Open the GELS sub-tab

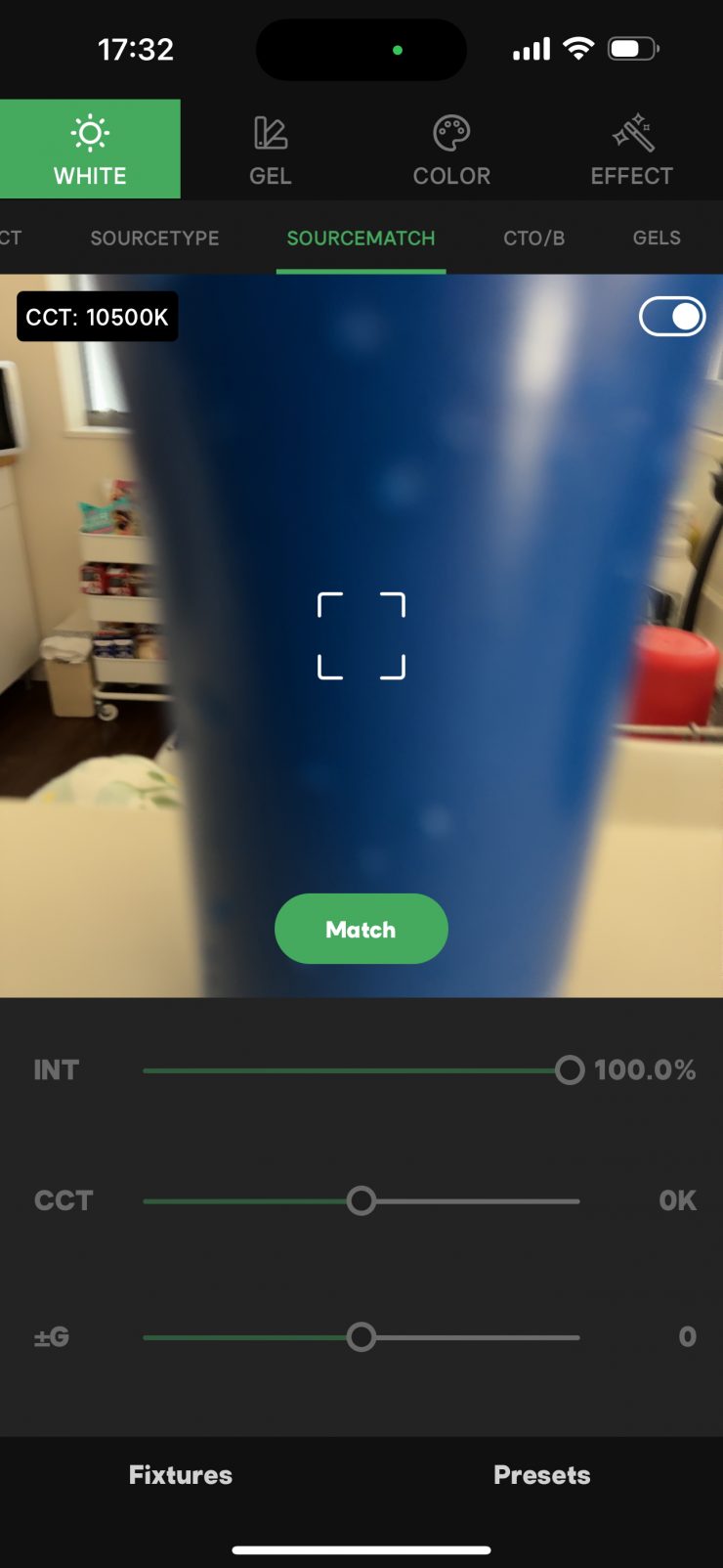[x=657, y=238]
